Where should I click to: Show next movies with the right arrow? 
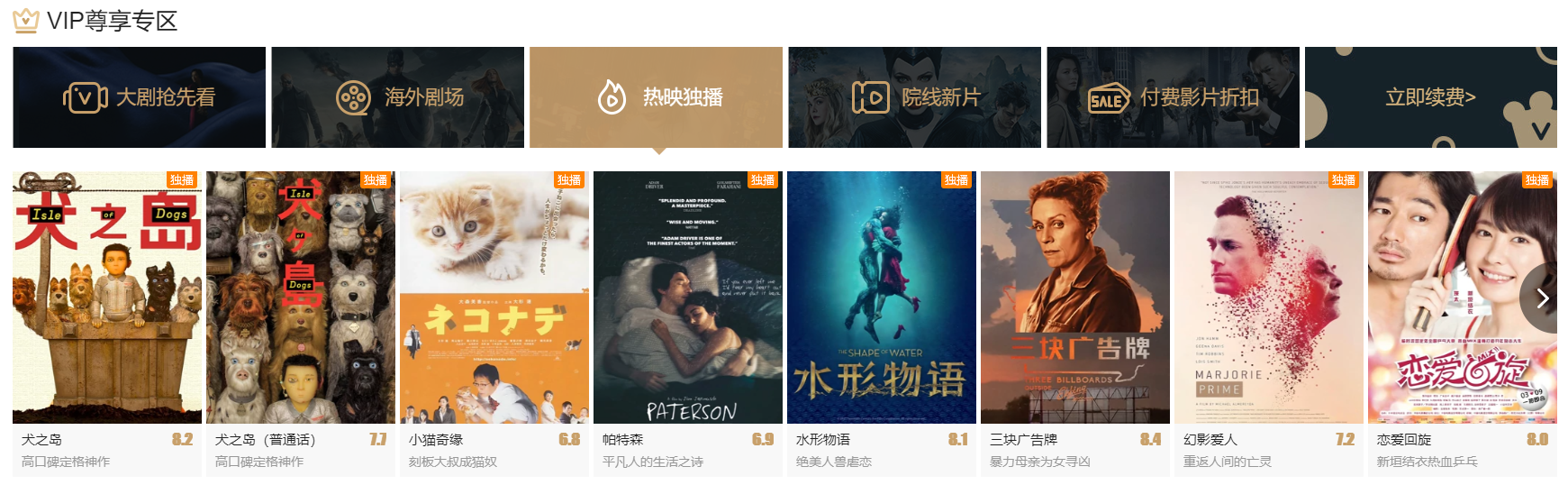[x=1542, y=298]
